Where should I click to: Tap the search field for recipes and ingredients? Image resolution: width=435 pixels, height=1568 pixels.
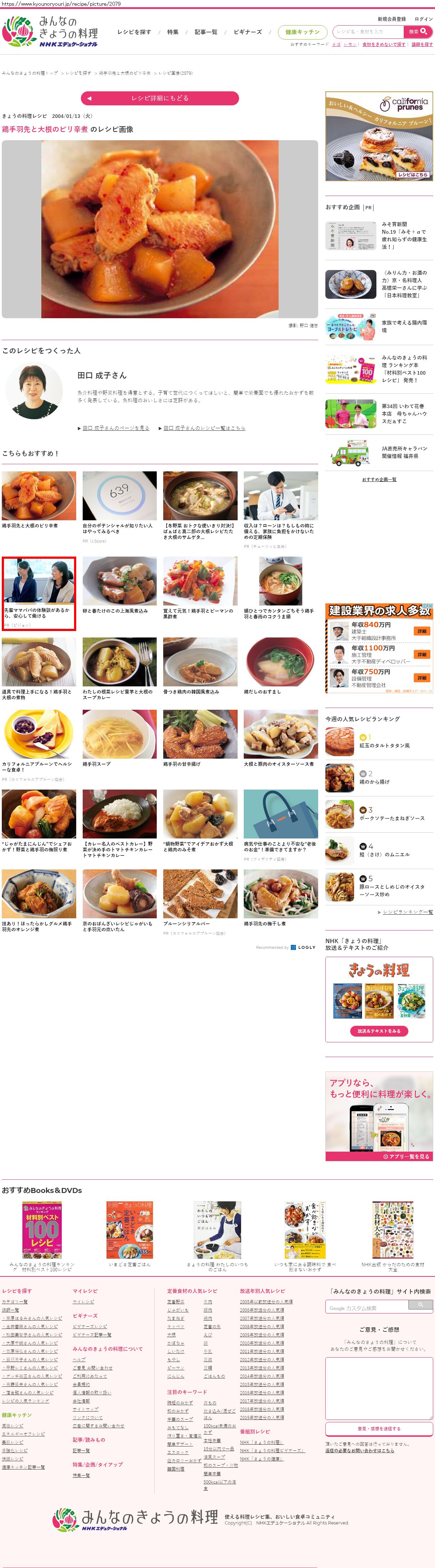(368, 32)
